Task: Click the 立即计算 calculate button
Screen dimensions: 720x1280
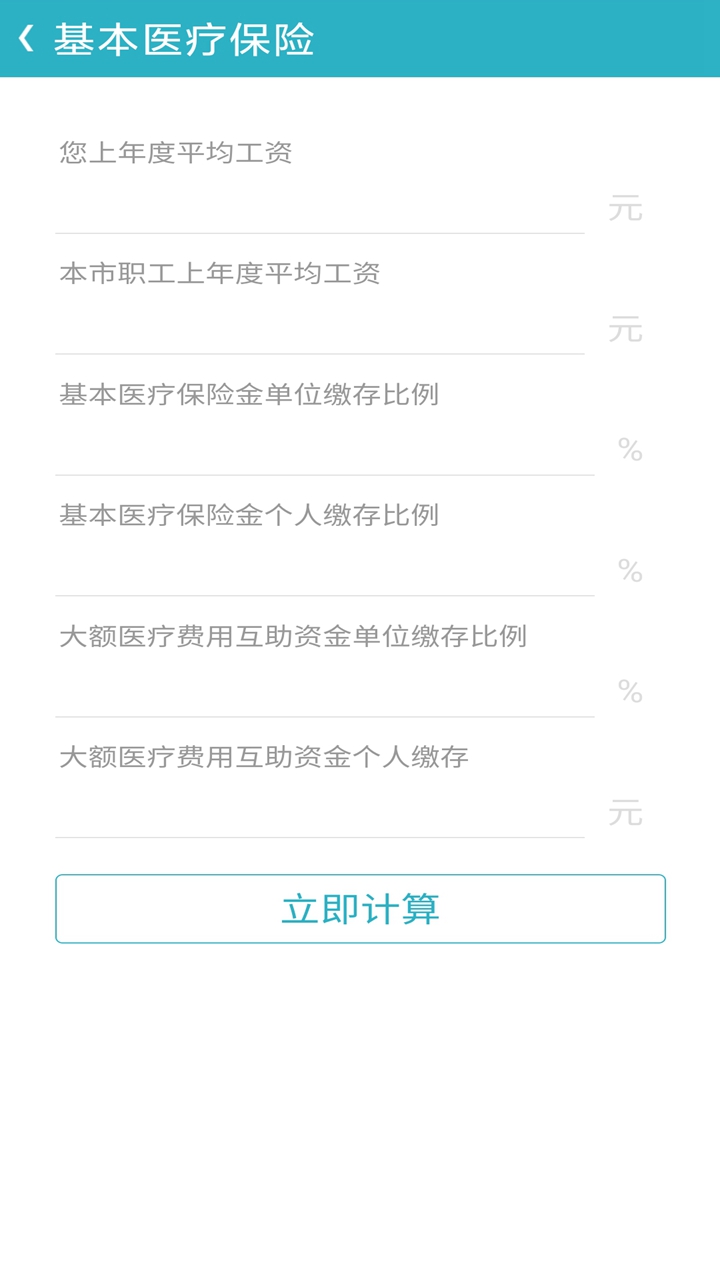Action: point(360,908)
